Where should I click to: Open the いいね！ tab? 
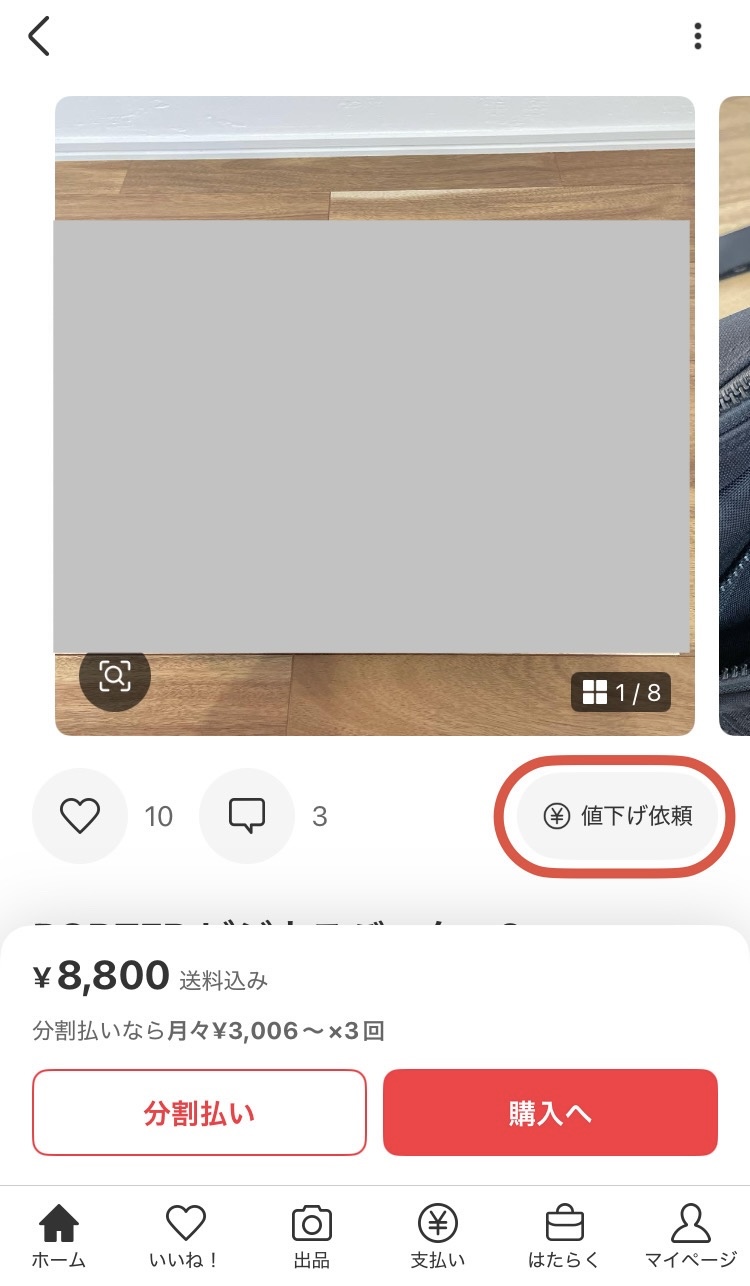[x=185, y=1236]
